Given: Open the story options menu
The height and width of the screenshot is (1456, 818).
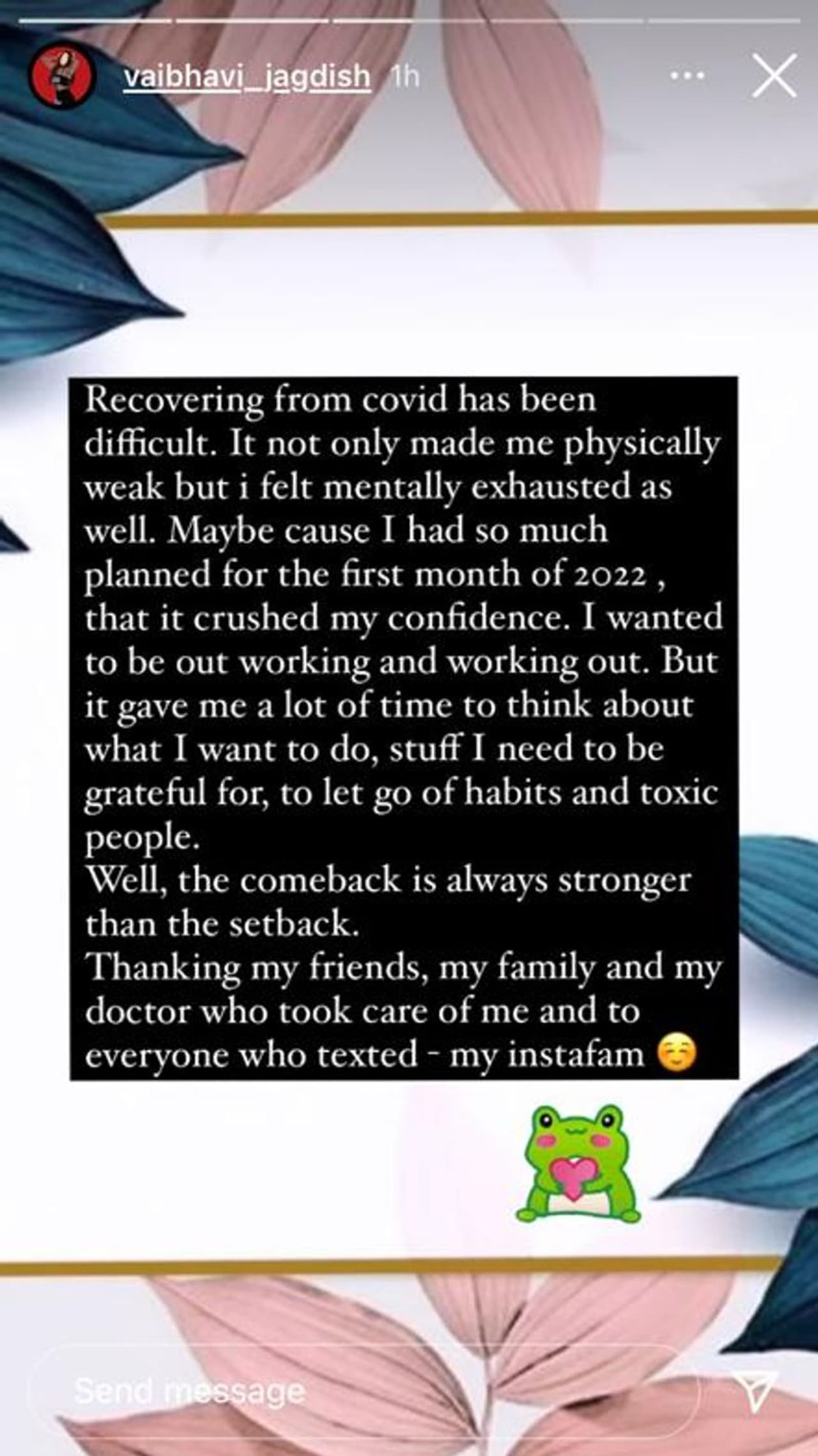Looking at the screenshot, I should (x=688, y=76).
